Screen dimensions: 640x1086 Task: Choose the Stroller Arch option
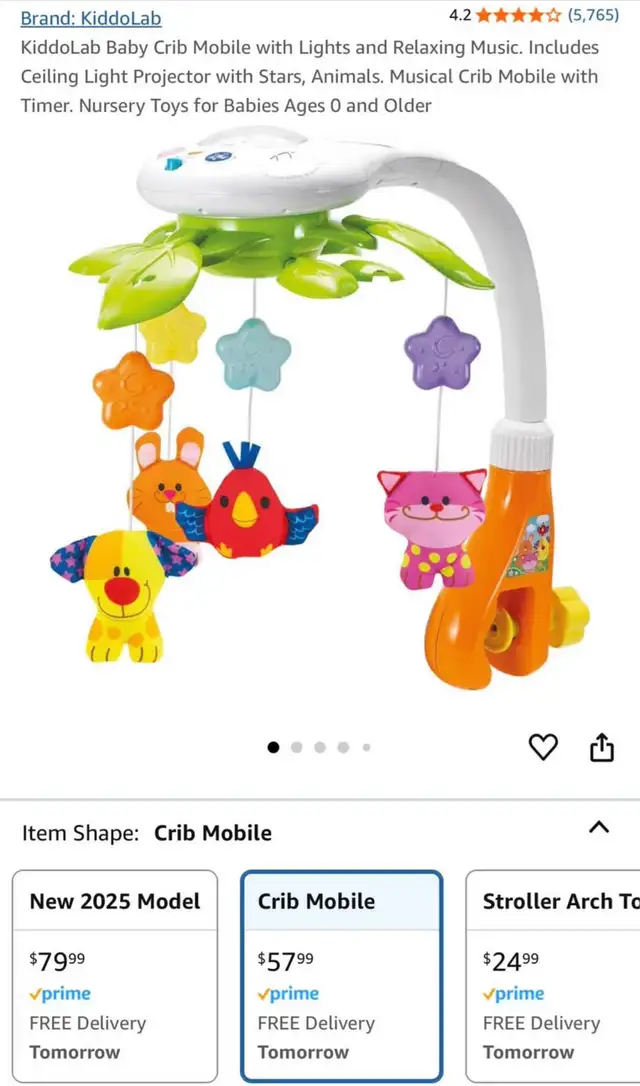[x=553, y=976]
